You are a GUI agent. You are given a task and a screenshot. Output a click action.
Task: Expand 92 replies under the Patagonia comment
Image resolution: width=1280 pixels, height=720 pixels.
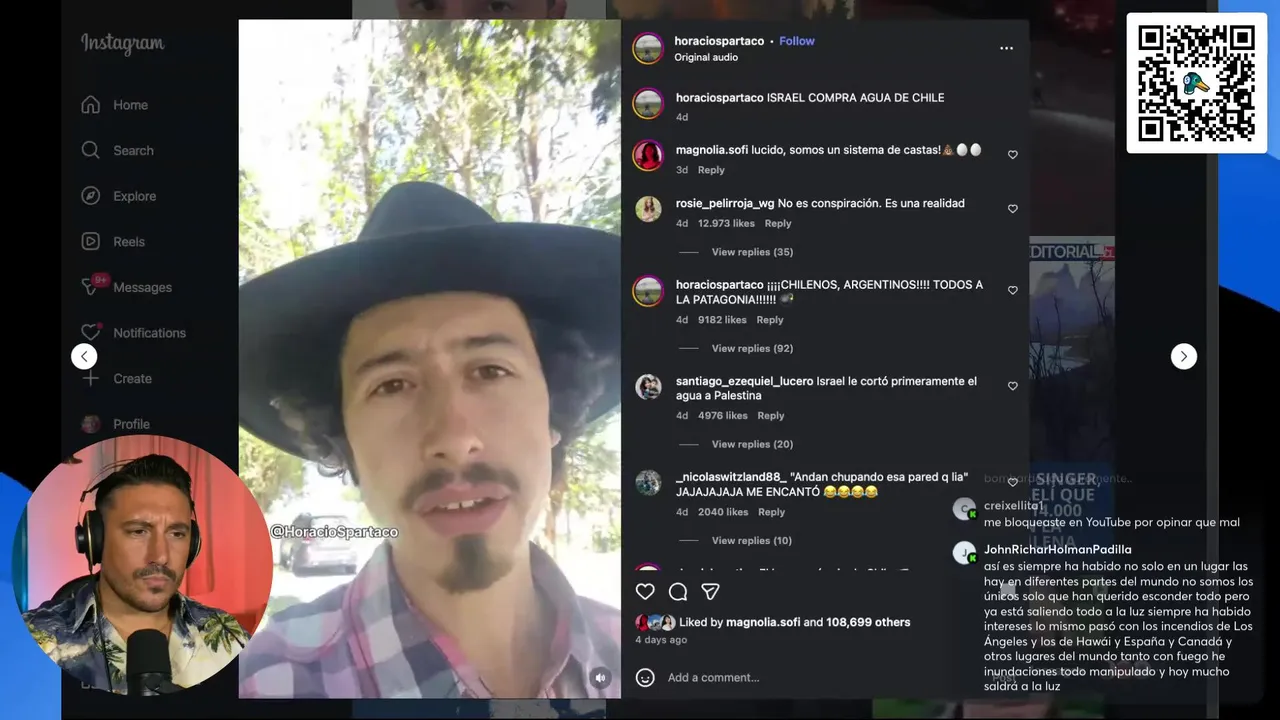pos(752,348)
